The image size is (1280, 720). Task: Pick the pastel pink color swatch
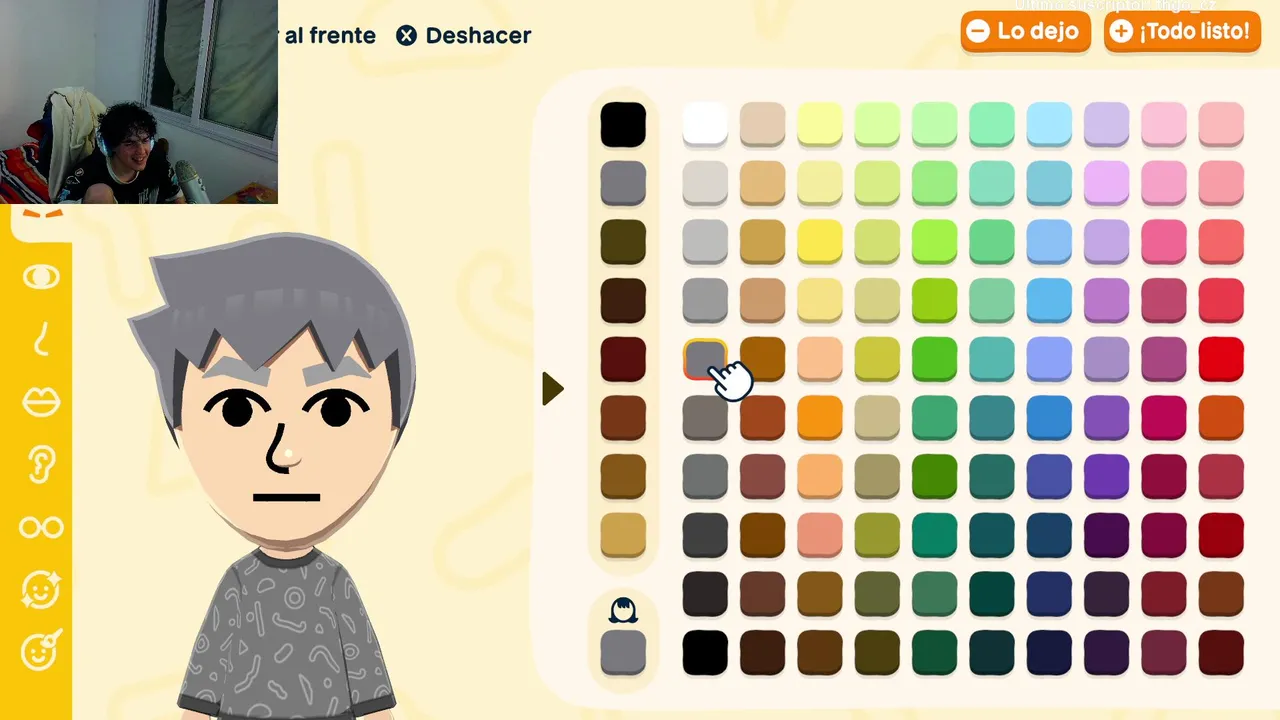click(1164, 124)
